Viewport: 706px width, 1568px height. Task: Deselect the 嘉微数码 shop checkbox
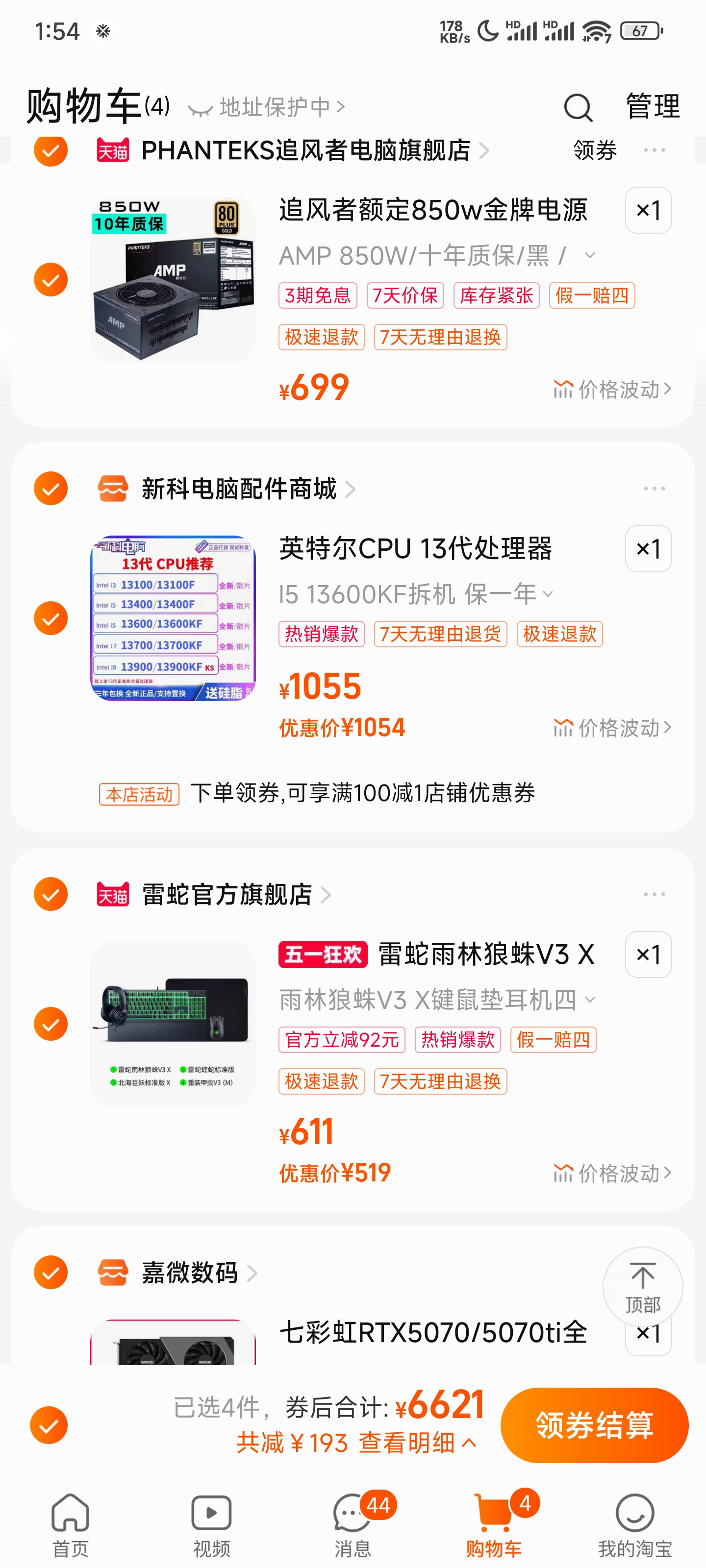pyautogui.click(x=50, y=1273)
